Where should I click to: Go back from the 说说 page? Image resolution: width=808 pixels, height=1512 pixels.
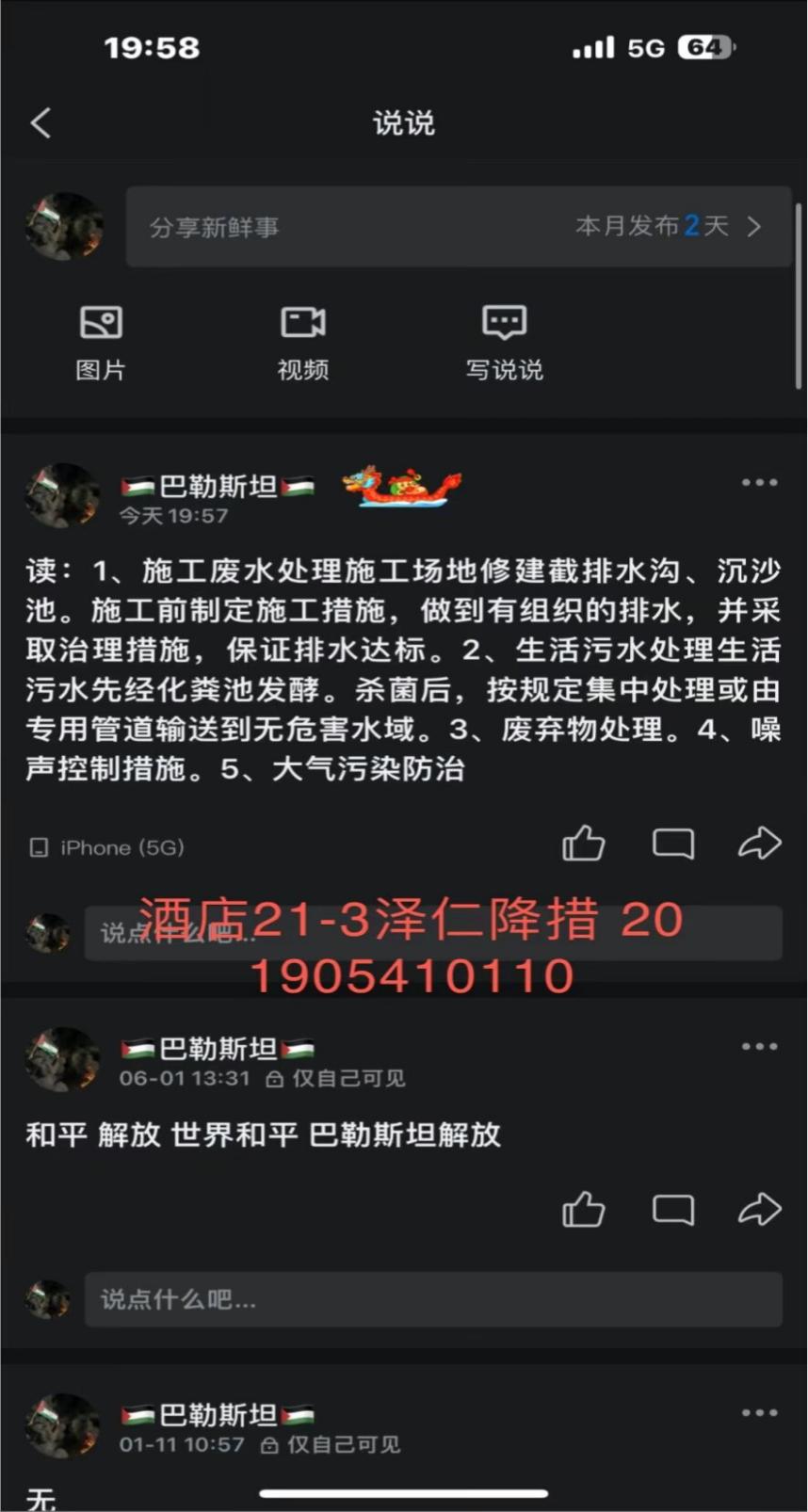pyautogui.click(x=40, y=122)
